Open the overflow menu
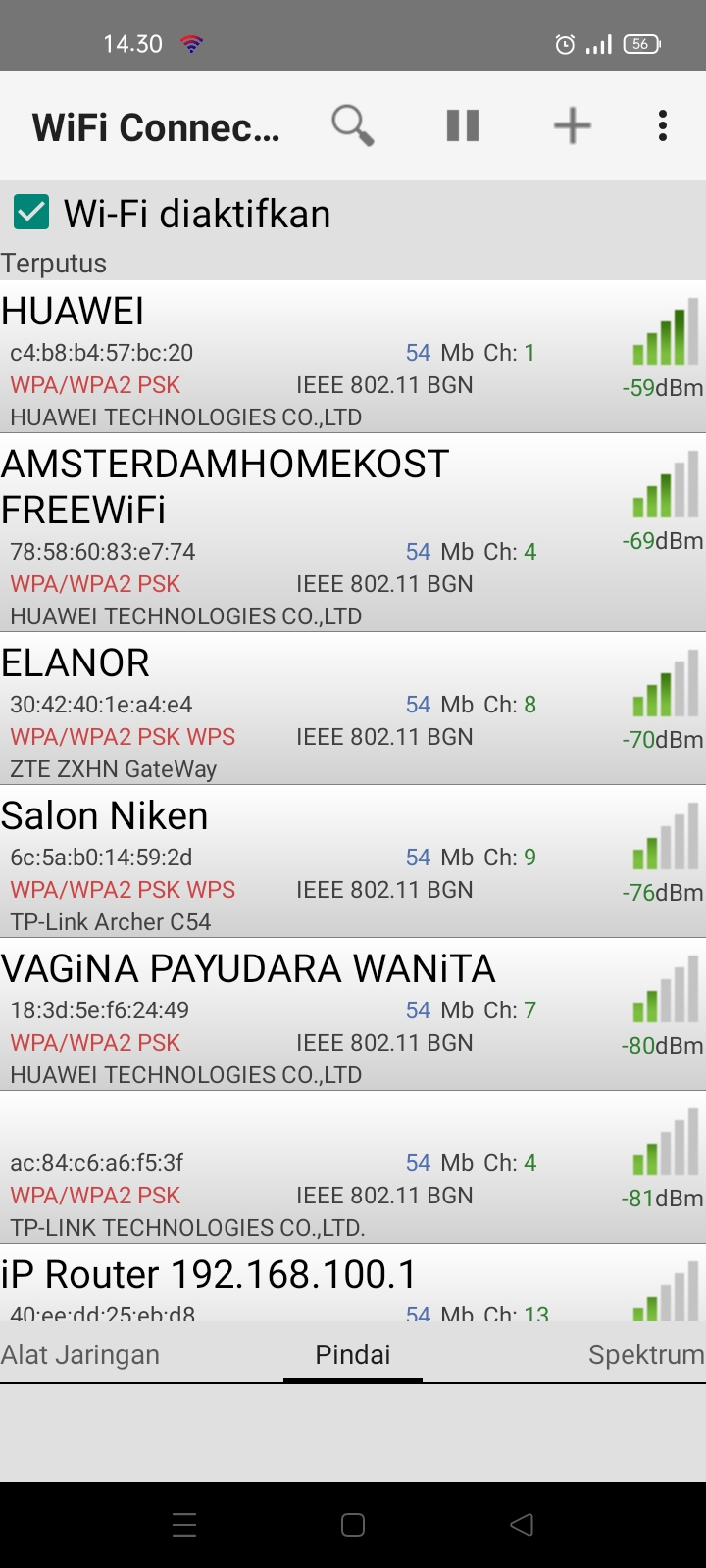Viewport: 706px width, 1568px height. pos(663,125)
